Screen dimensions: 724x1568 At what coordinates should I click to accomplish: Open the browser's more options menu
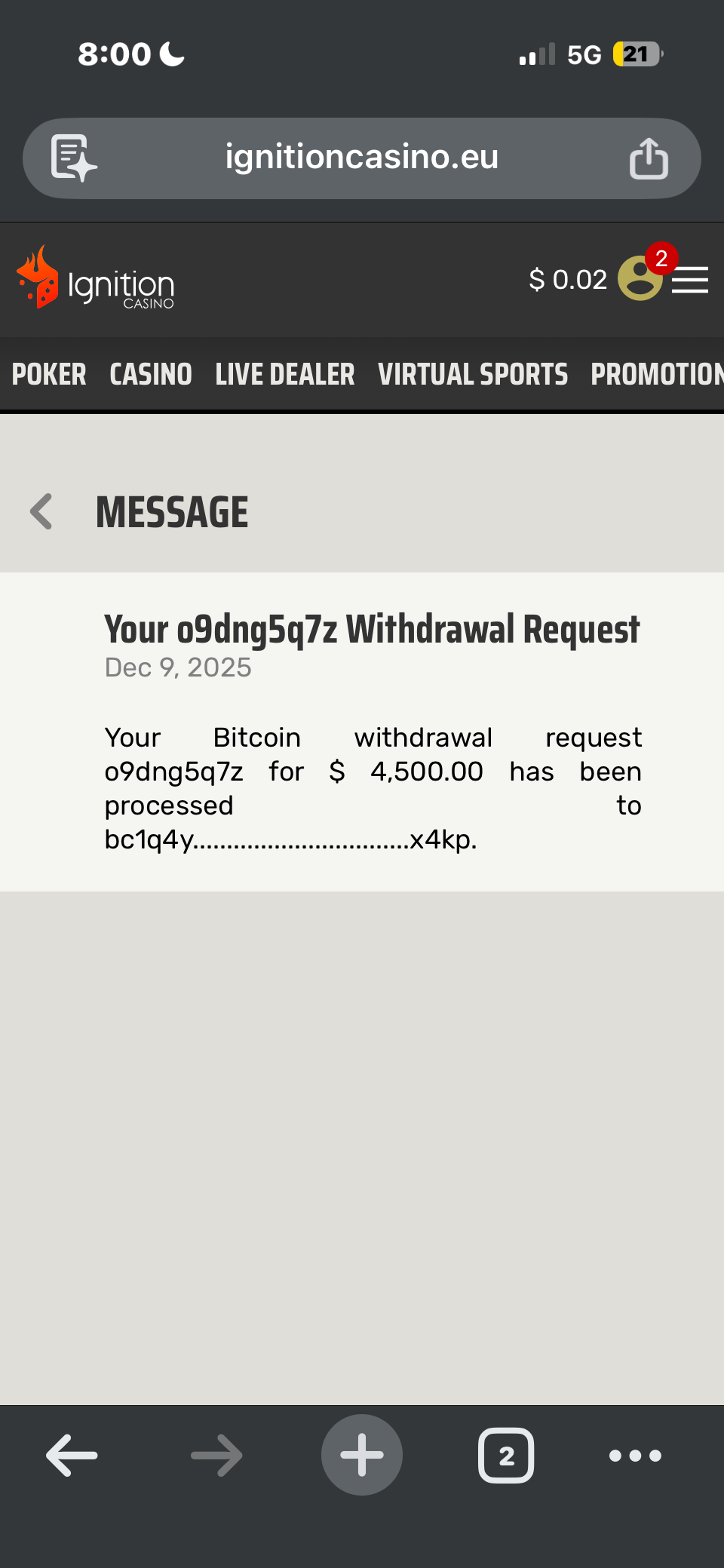[x=635, y=1455]
